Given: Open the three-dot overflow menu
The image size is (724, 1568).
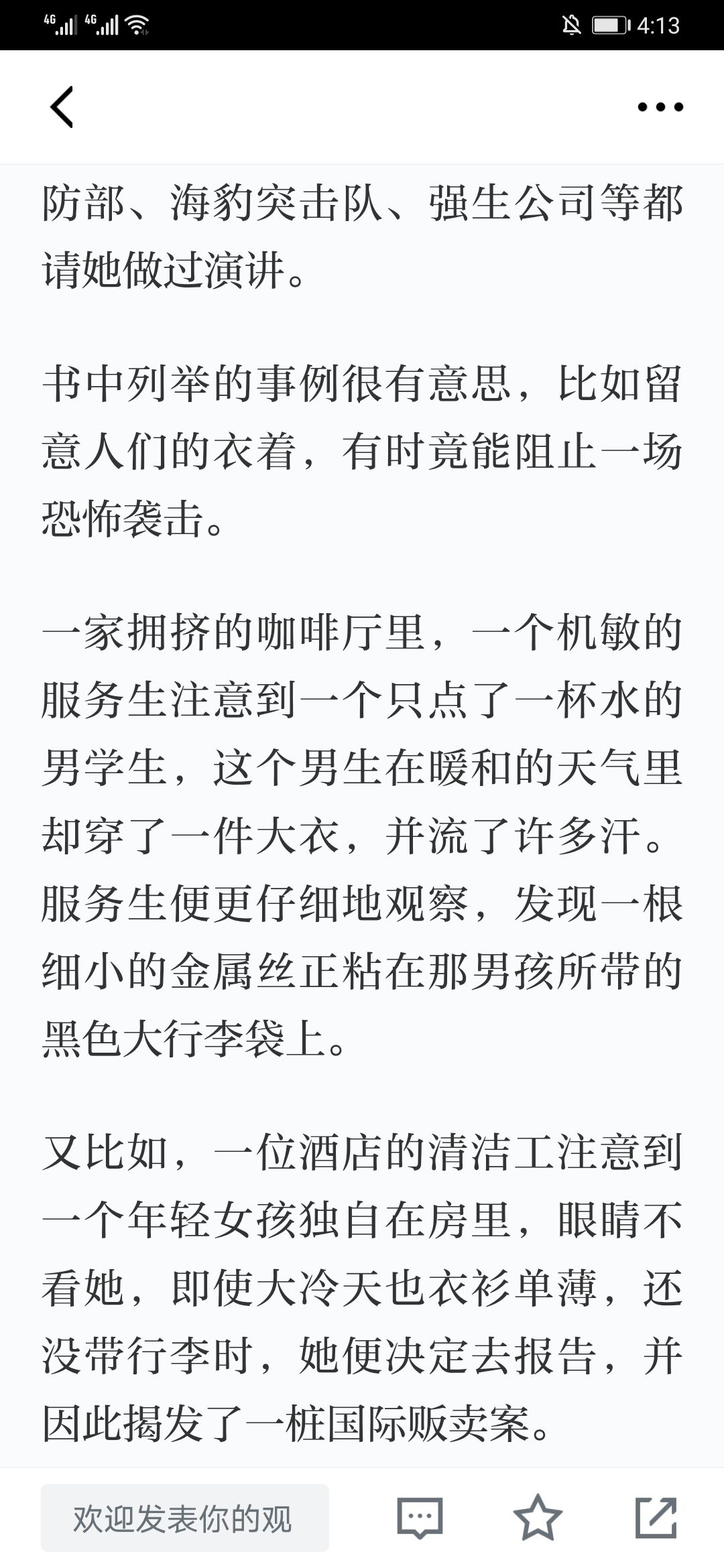Looking at the screenshot, I should coord(660,107).
